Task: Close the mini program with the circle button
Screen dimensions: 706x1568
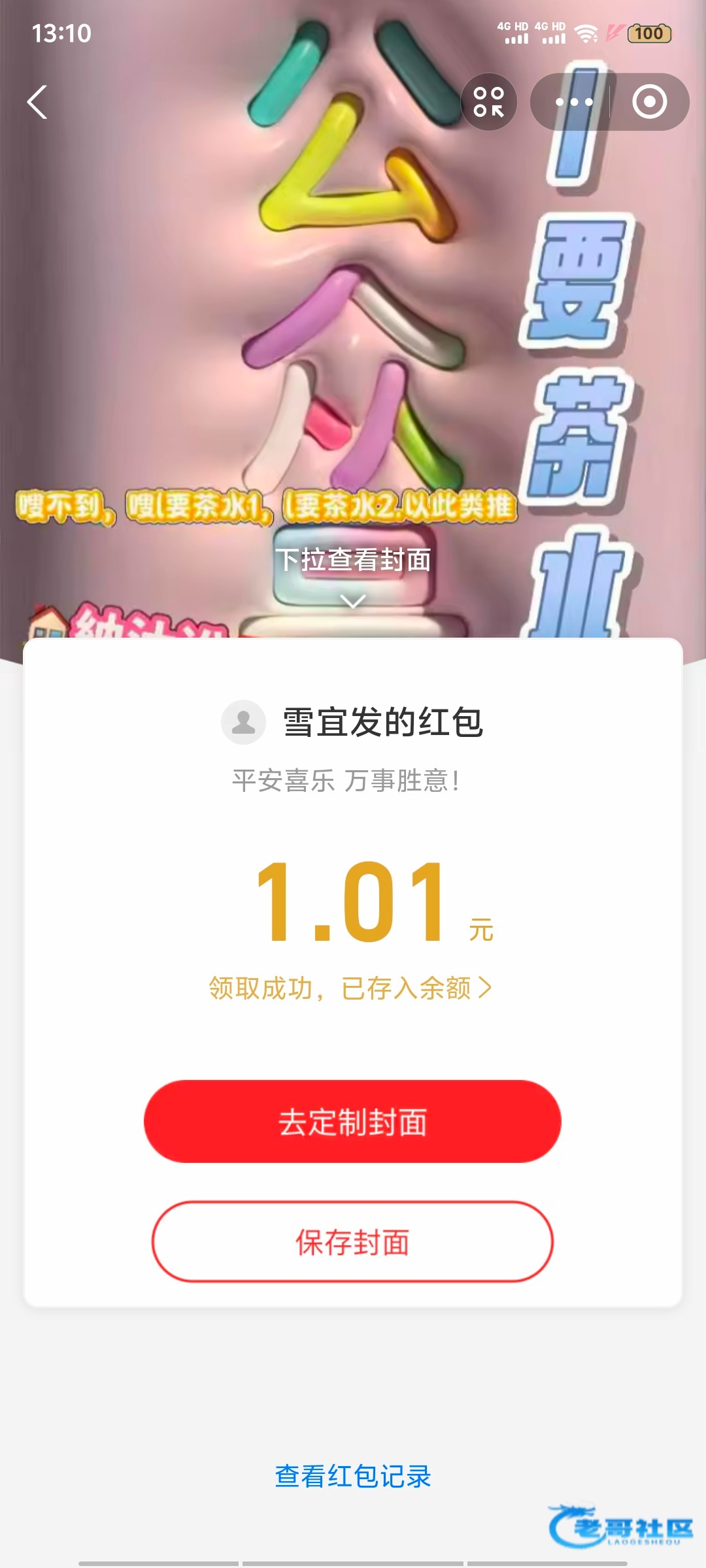Action: click(x=649, y=103)
